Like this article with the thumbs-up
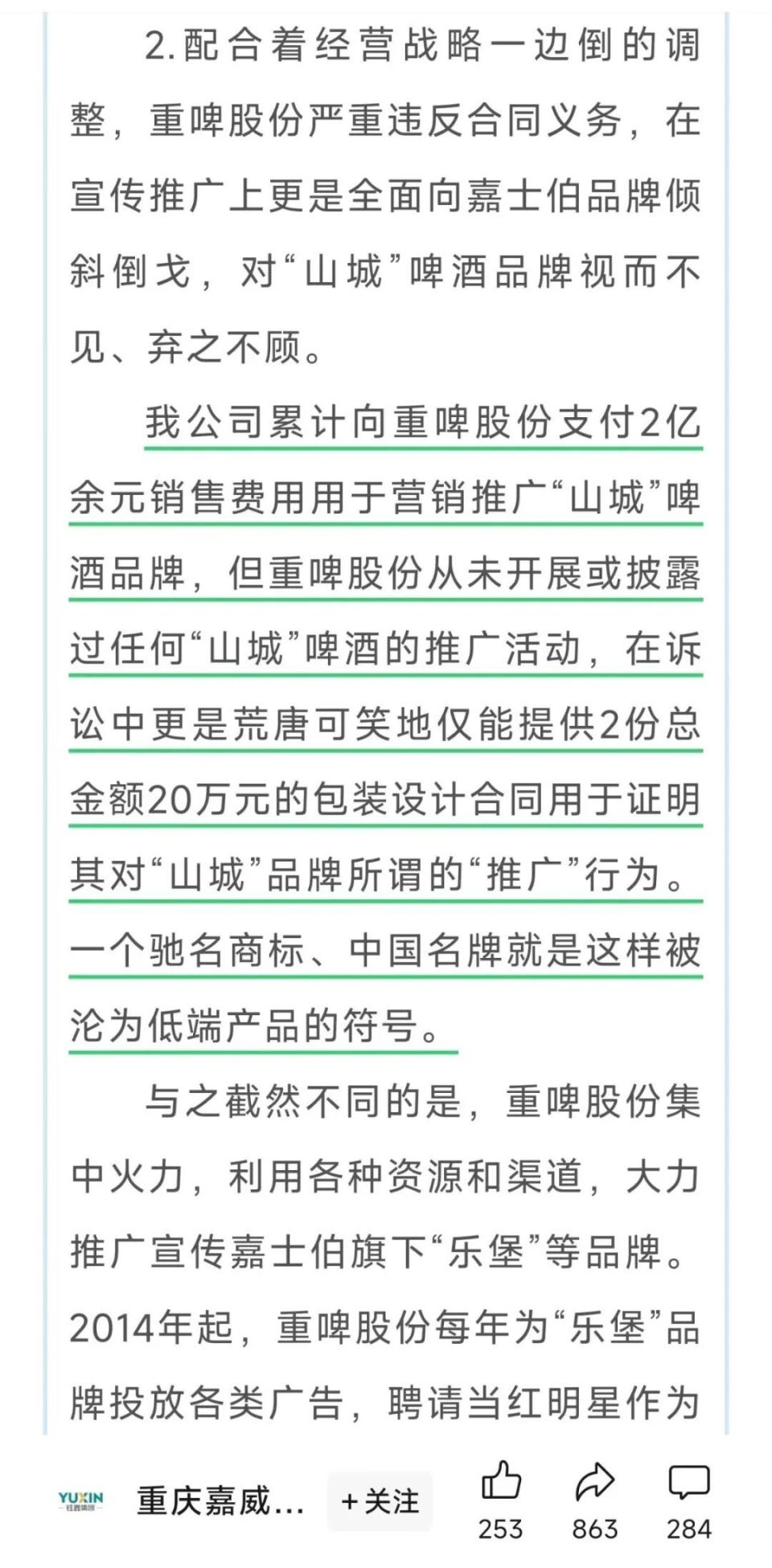The height and width of the screenshot is (1568, 772). click(500, 1483)
